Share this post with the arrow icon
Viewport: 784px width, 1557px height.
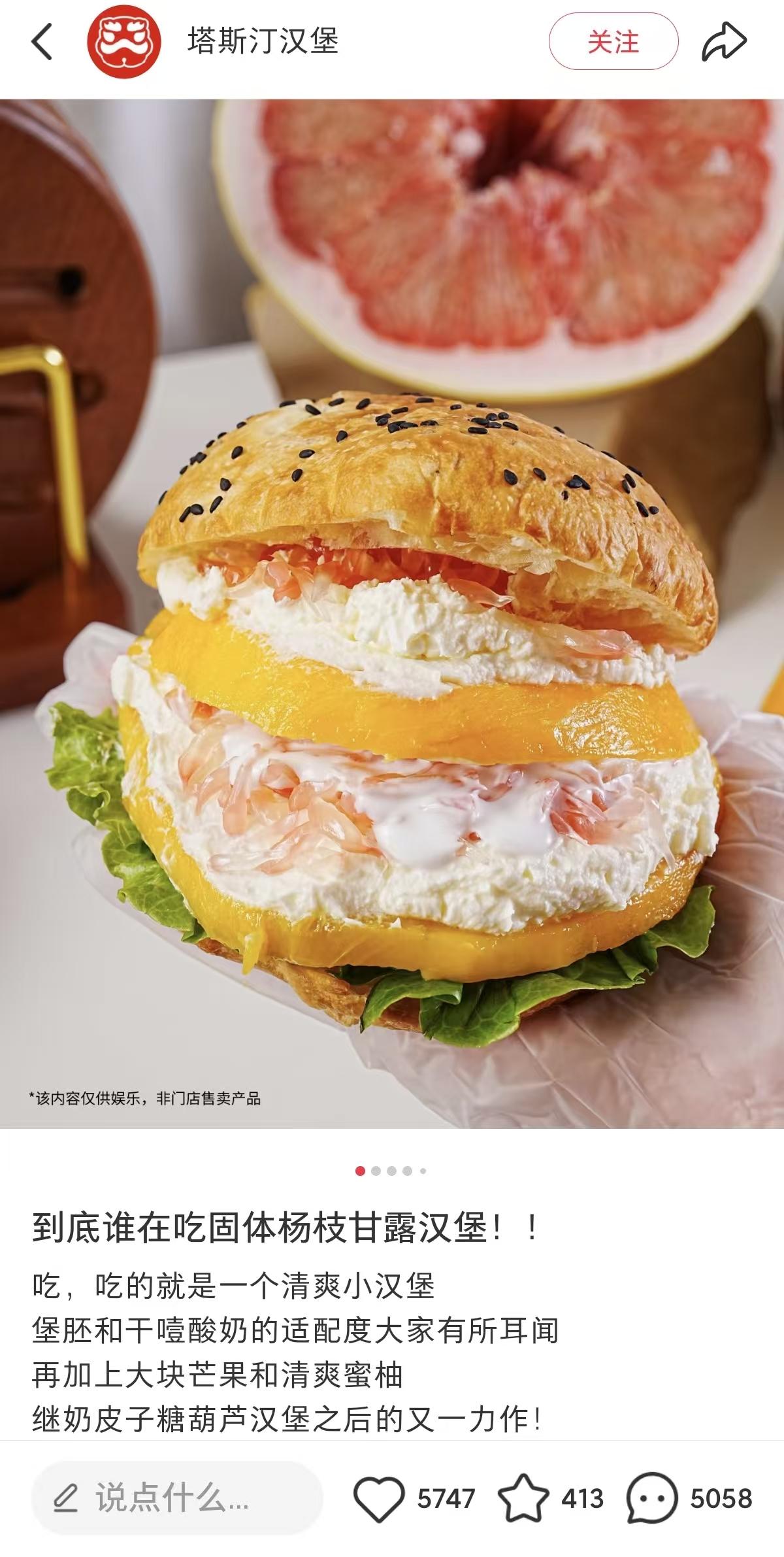click(724, 42)
